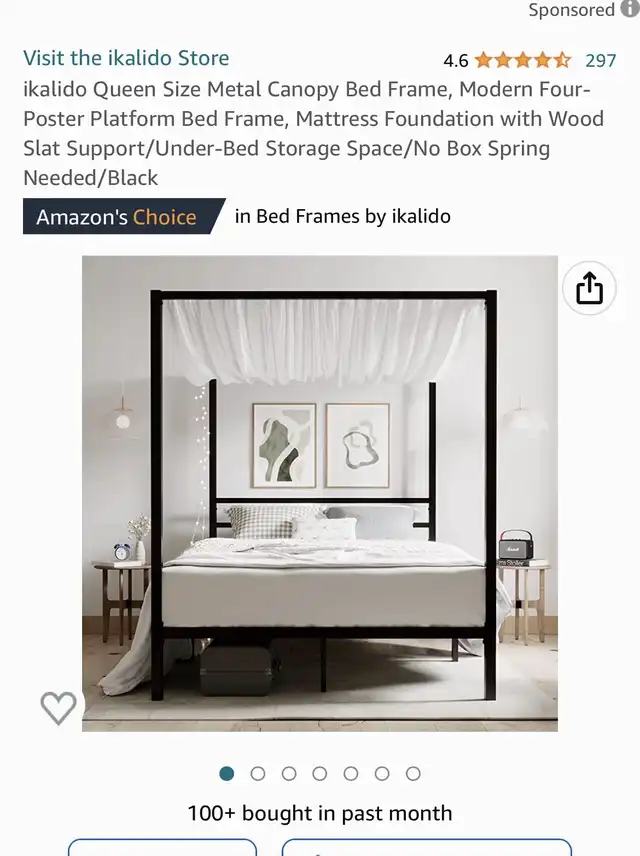Open the canopy bed product image
The width and height of the screenshot is (640, 856).
tap(320, 490)
